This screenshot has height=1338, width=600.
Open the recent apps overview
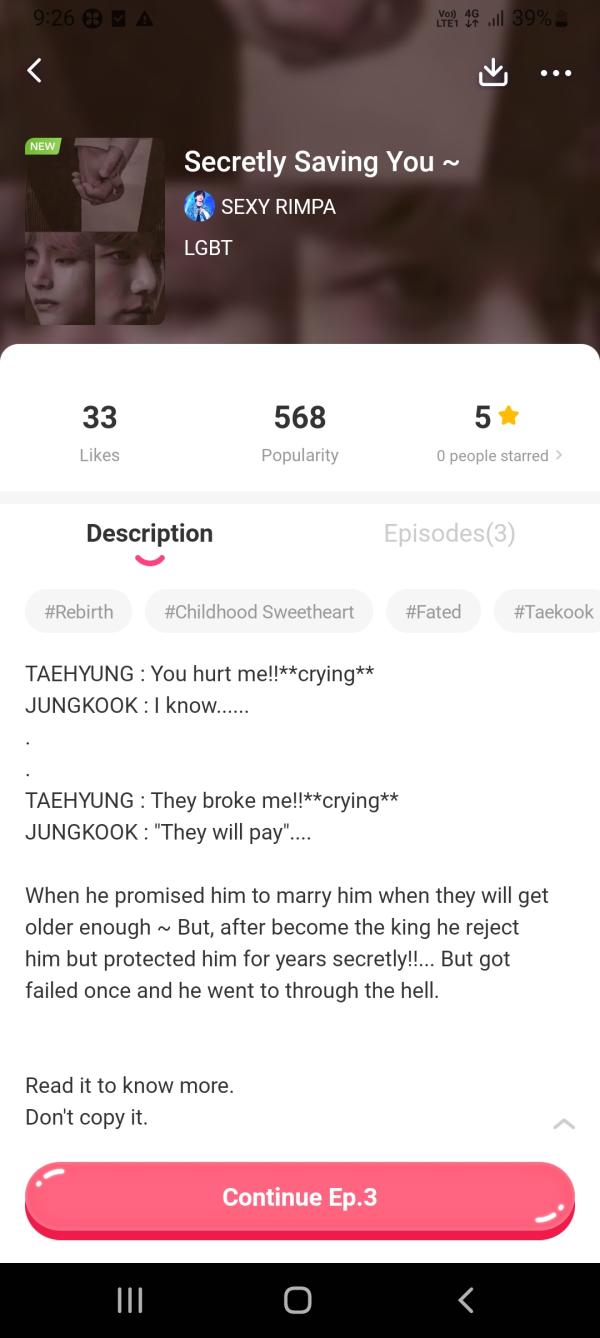click(x=130, y=1299)
